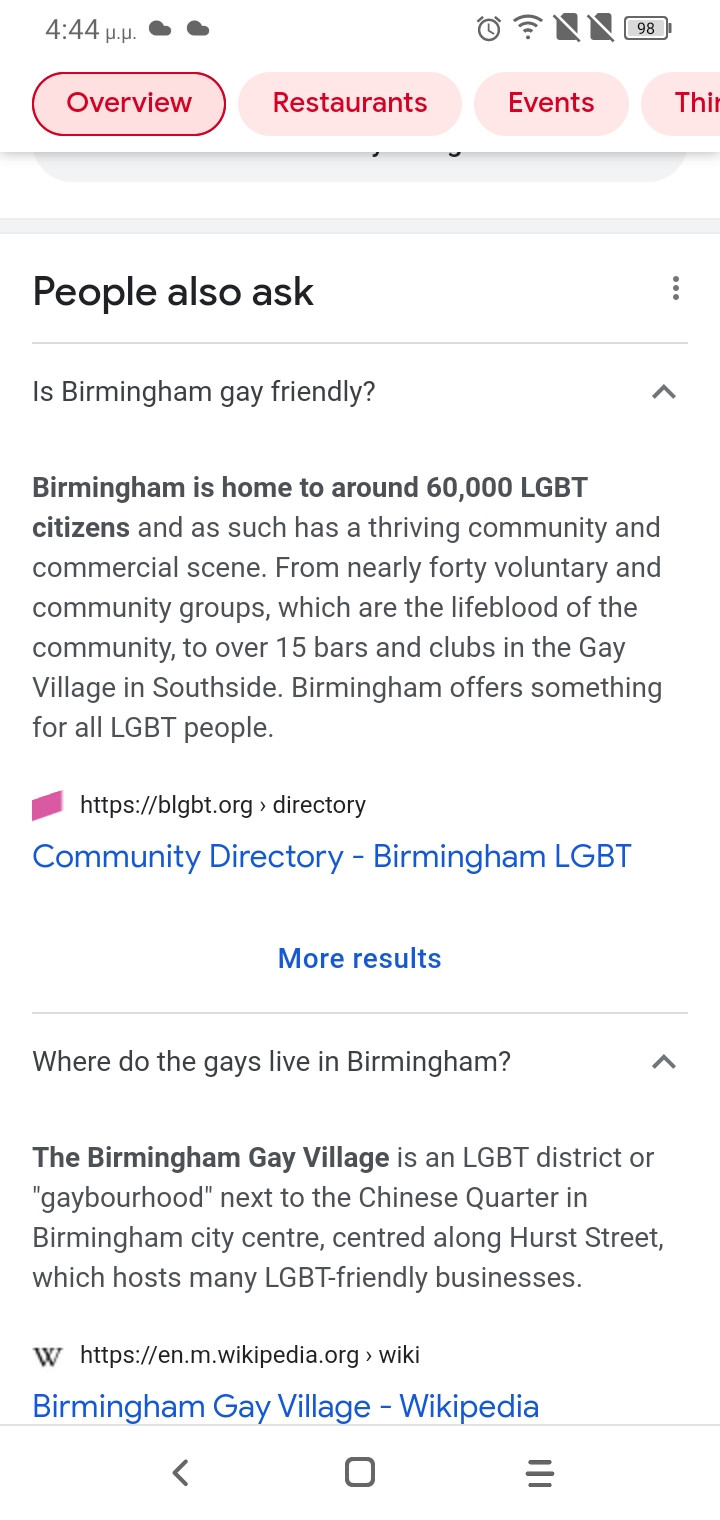Collapse 'Is Birmingham gay friendly?' question
720x1520 pixels.
point(663,392)
